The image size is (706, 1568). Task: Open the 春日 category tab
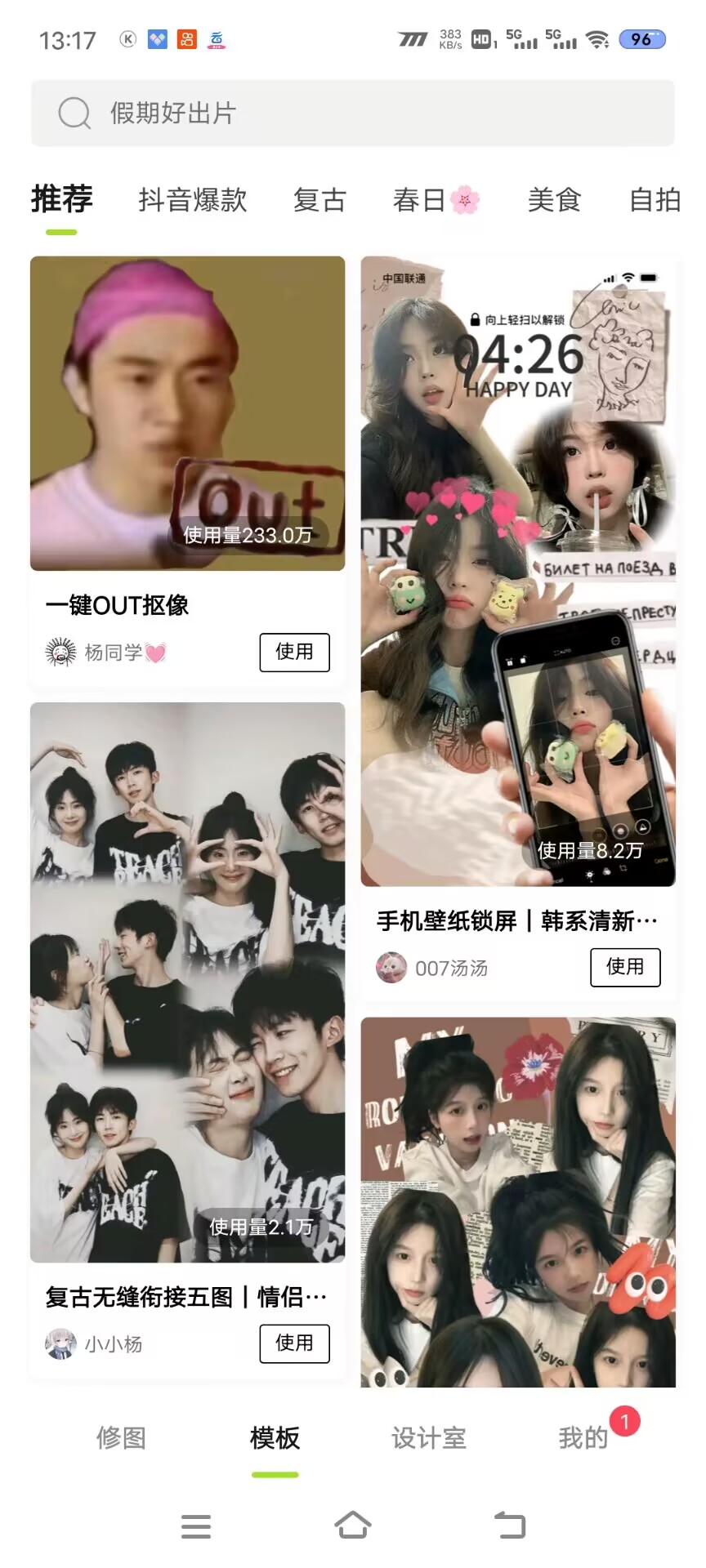point(435,200)
